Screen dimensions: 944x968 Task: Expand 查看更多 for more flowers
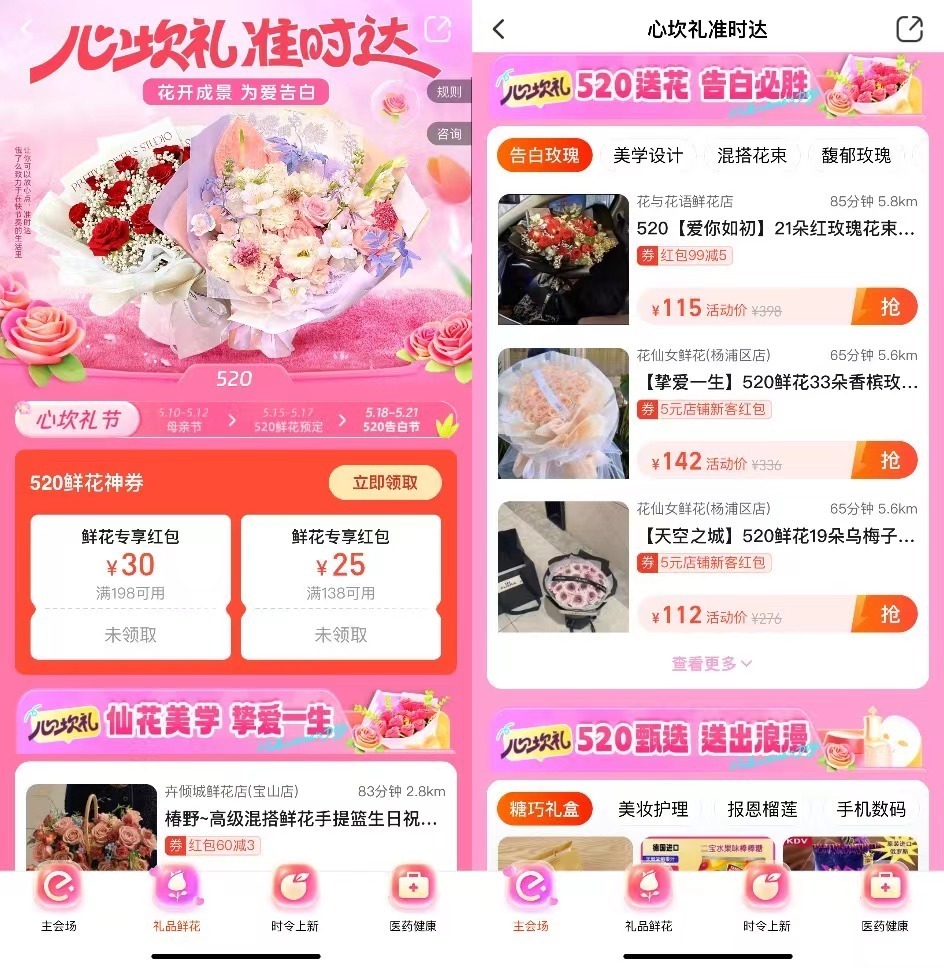pos(711,664)
